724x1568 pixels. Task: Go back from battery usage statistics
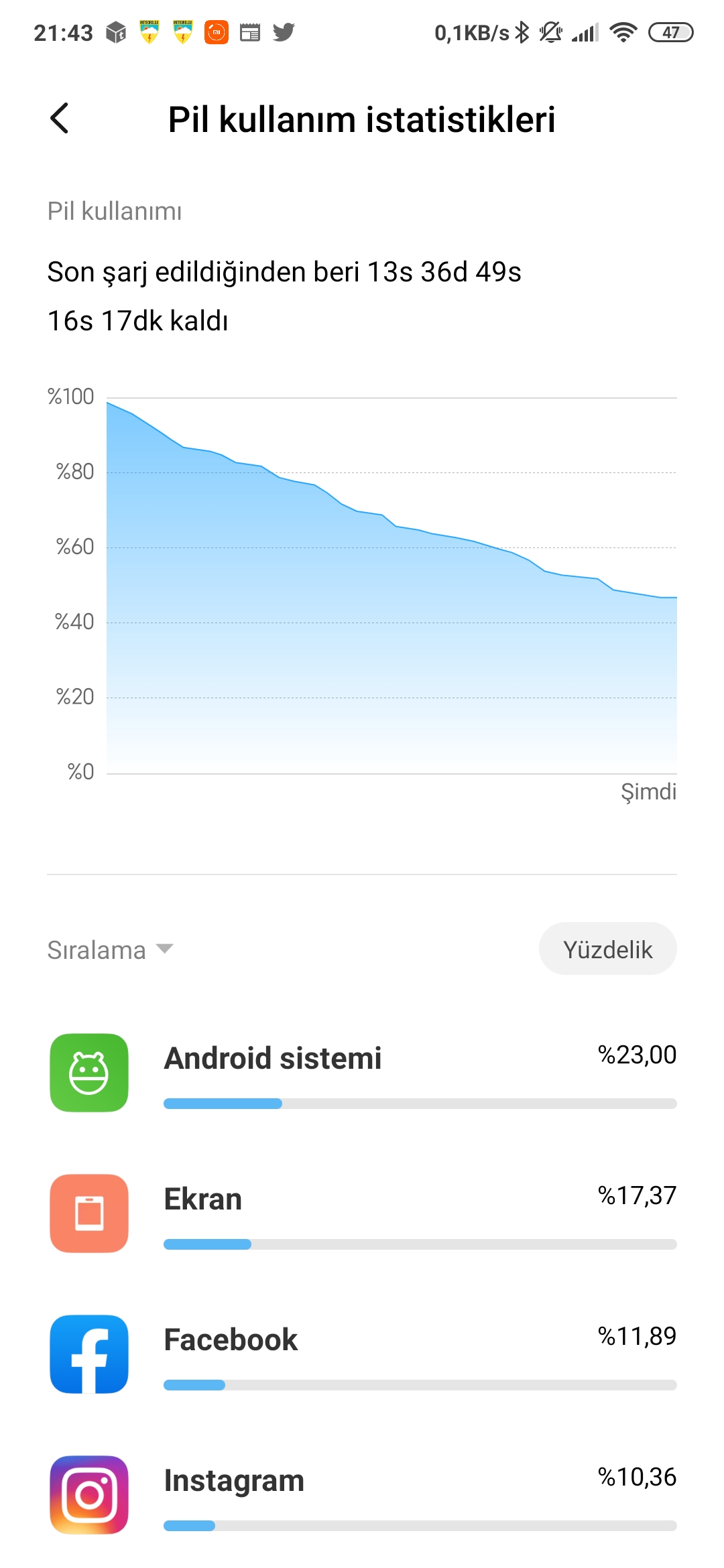point(60,119)
